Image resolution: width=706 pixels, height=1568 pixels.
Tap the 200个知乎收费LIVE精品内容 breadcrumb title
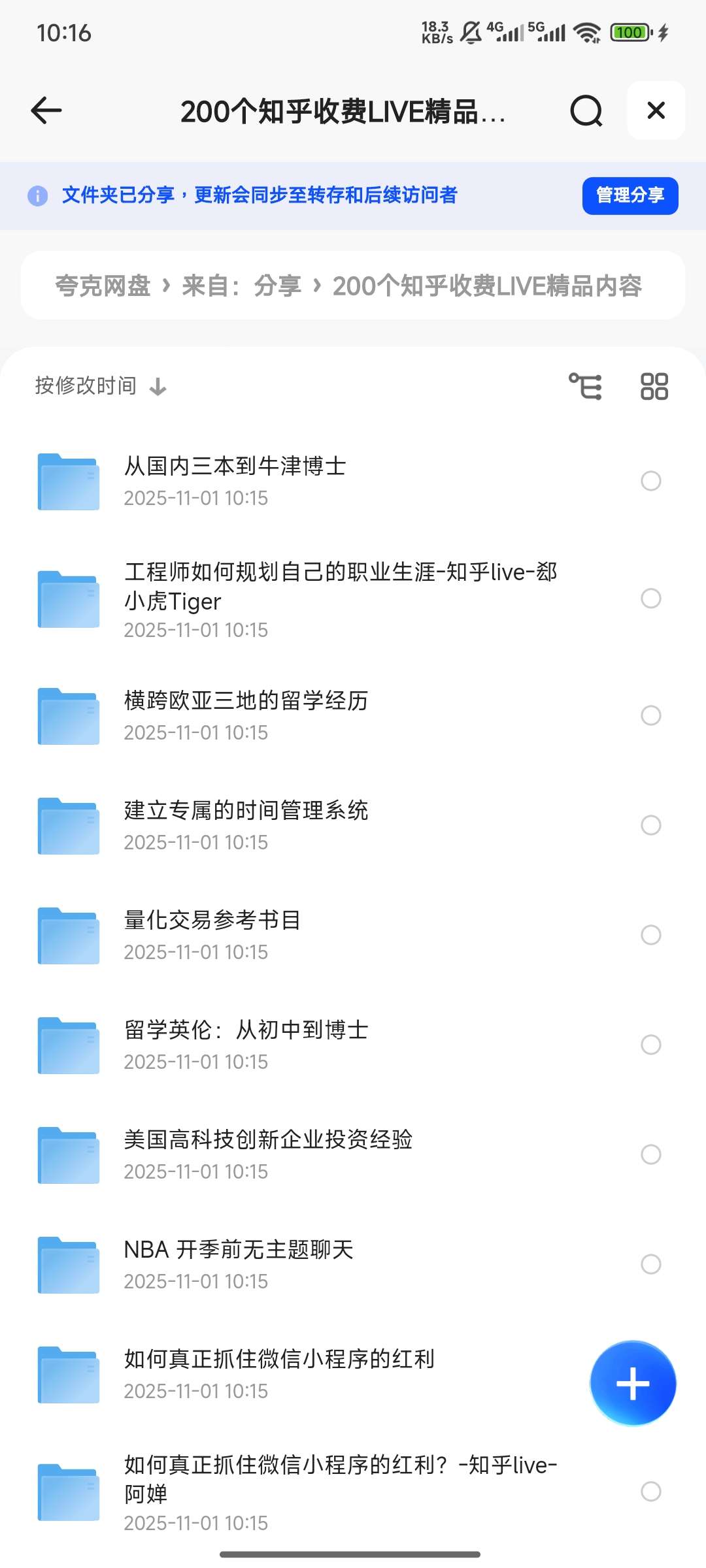[x=488, y=286]
